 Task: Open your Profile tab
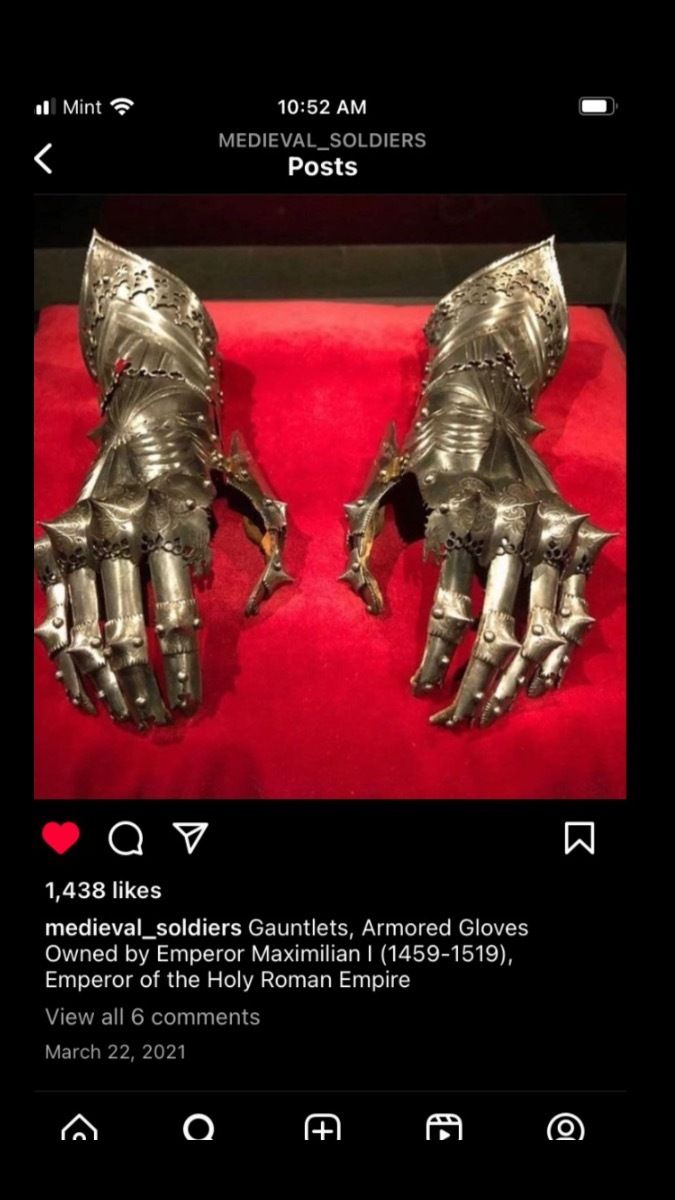click(x=566, y=1127)
